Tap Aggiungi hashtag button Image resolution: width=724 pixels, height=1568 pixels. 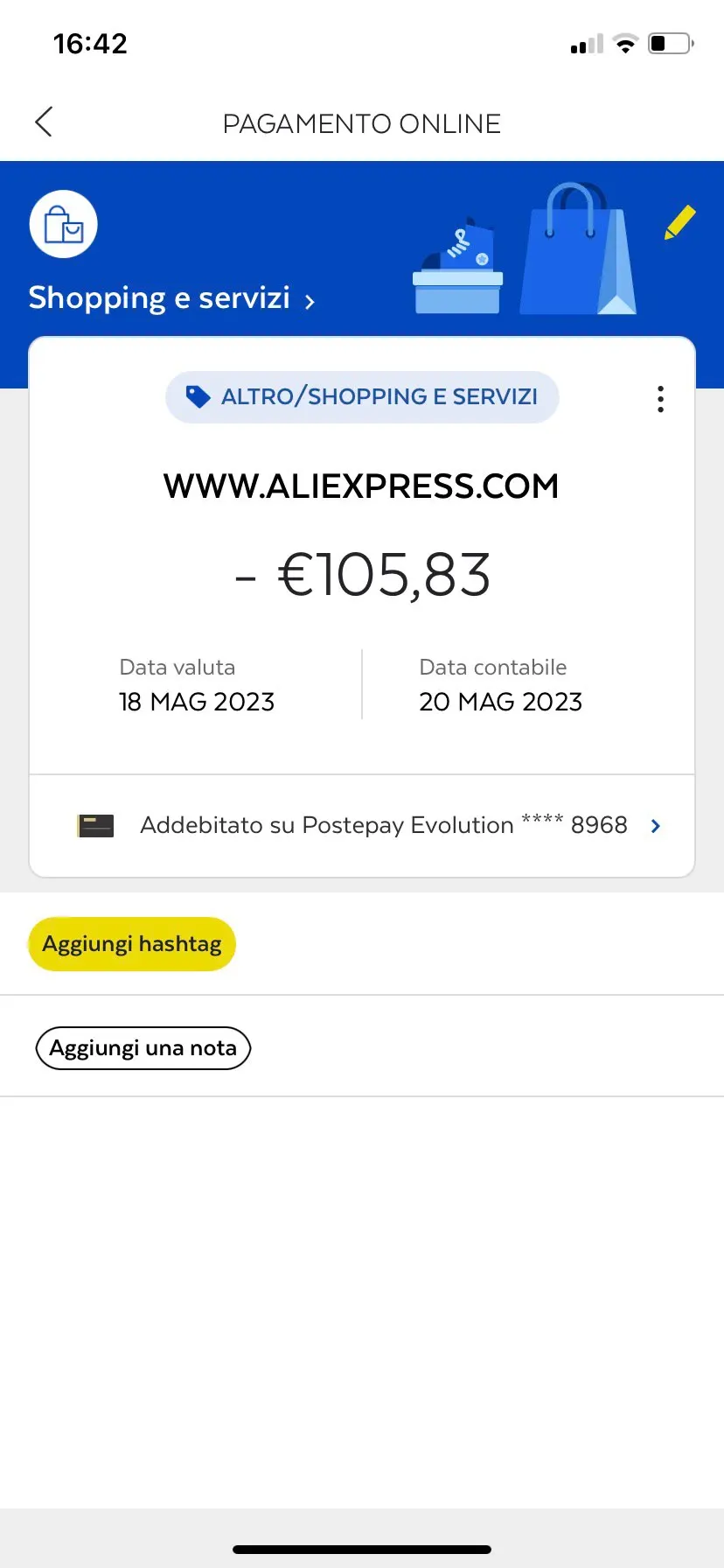tap(132, 944)
